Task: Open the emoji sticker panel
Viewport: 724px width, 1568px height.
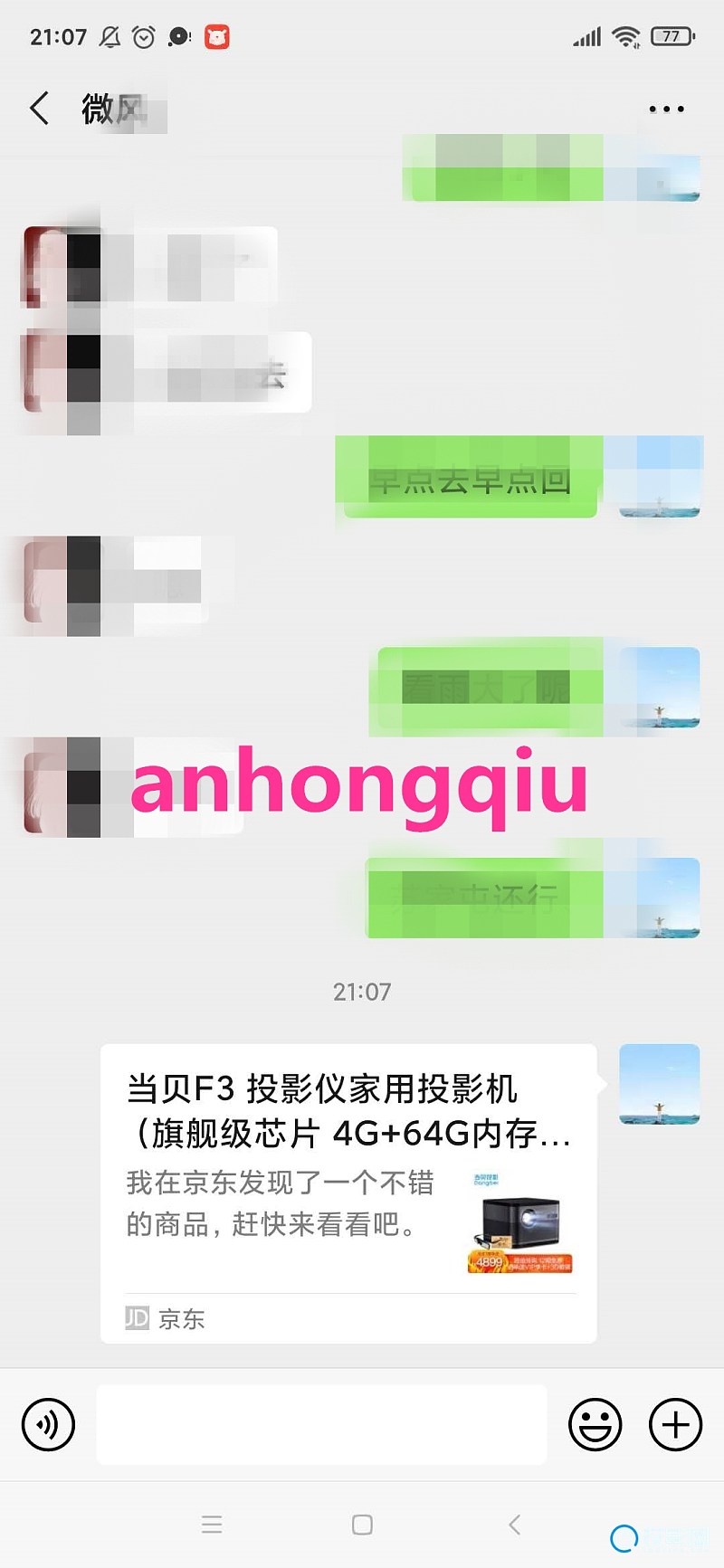Action: (x=595, y=1424)
